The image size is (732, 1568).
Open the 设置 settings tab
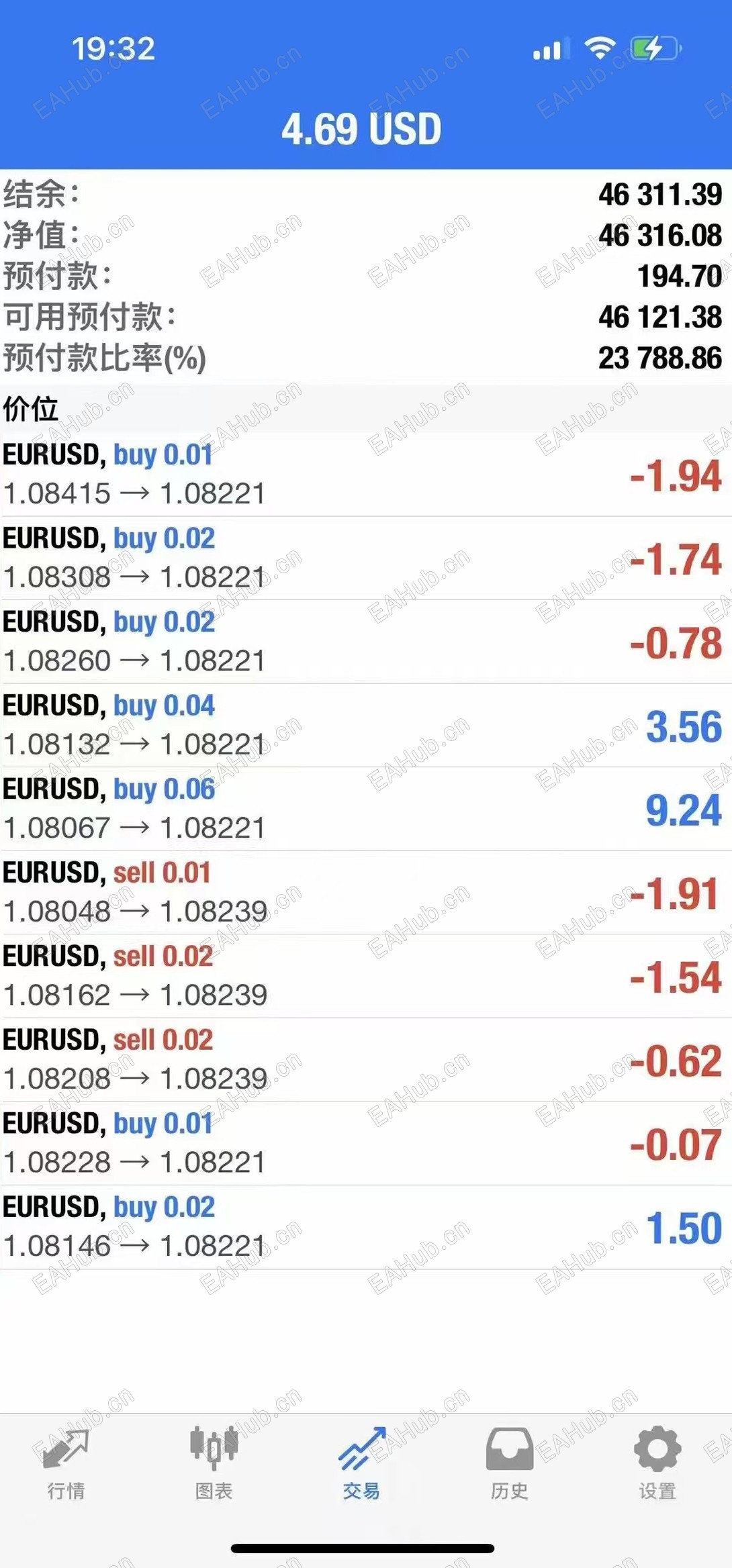coord(657,1463)
